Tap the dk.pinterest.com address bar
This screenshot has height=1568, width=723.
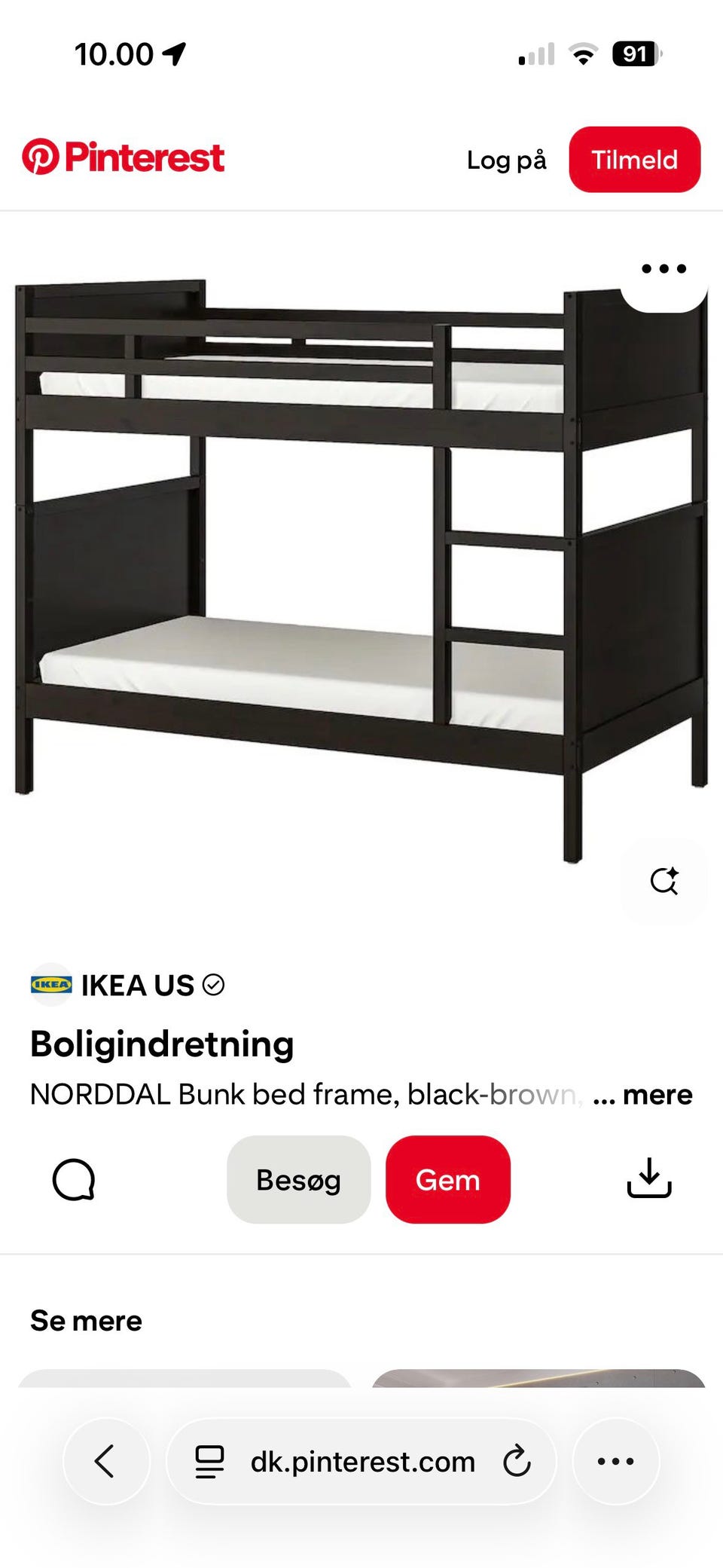(x=361, y=1461)
